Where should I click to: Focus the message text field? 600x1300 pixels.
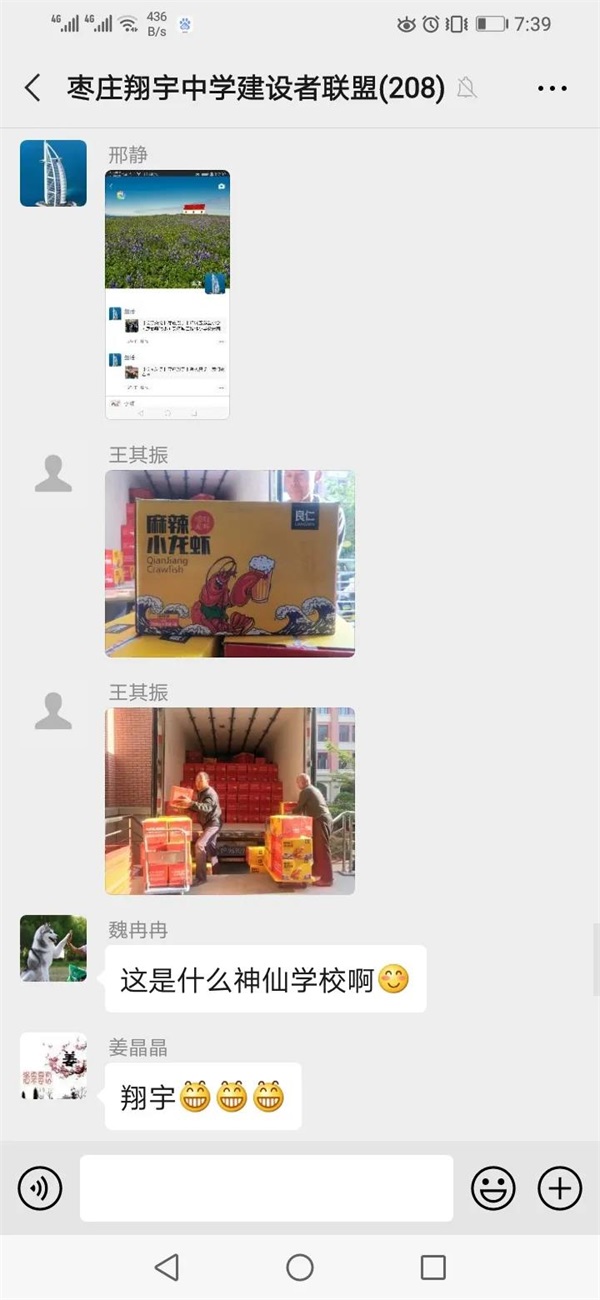266,1188
